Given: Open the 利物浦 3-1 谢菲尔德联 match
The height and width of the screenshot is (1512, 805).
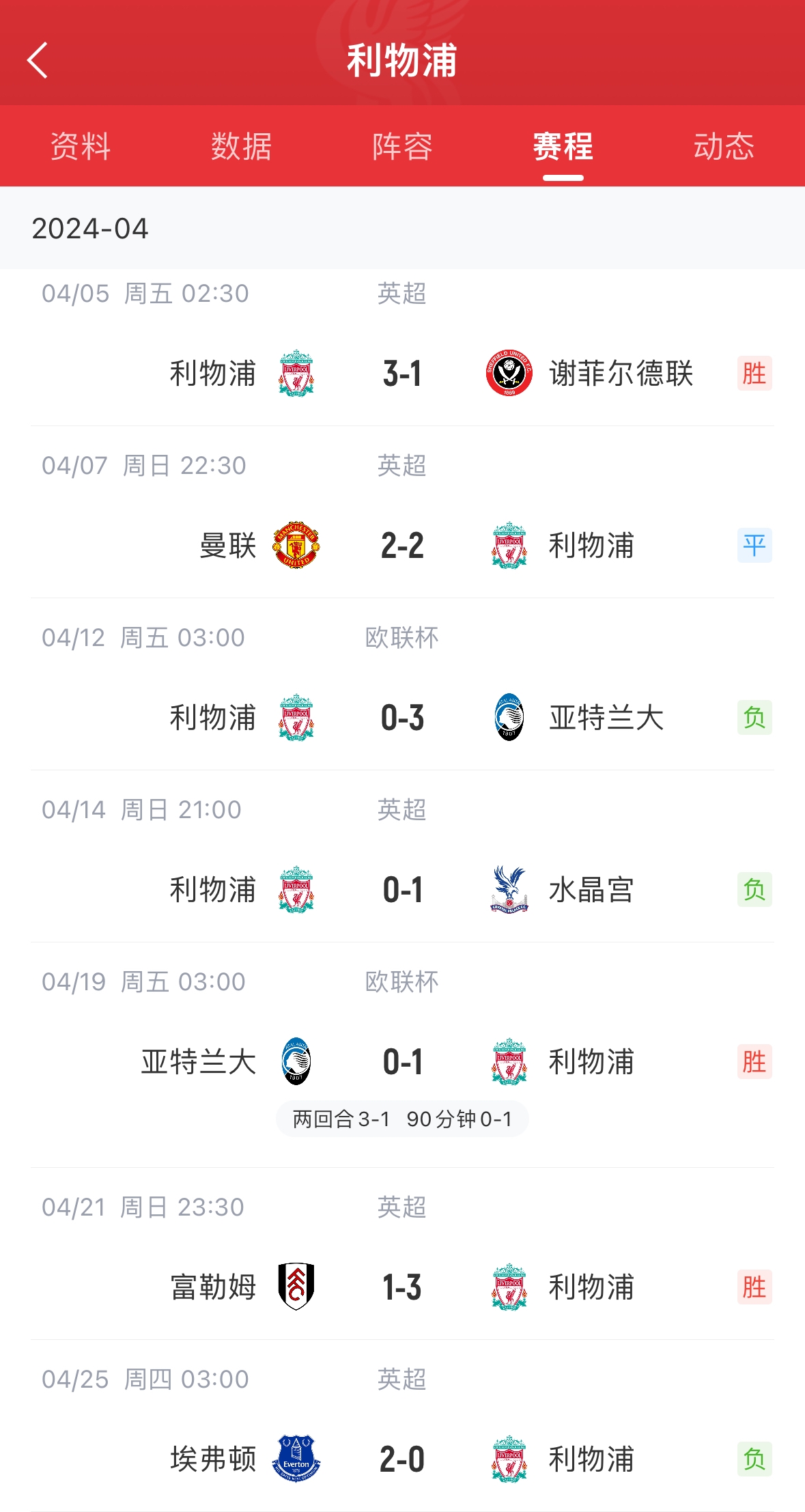Looking at the screenshot, I should pos(402,374).
